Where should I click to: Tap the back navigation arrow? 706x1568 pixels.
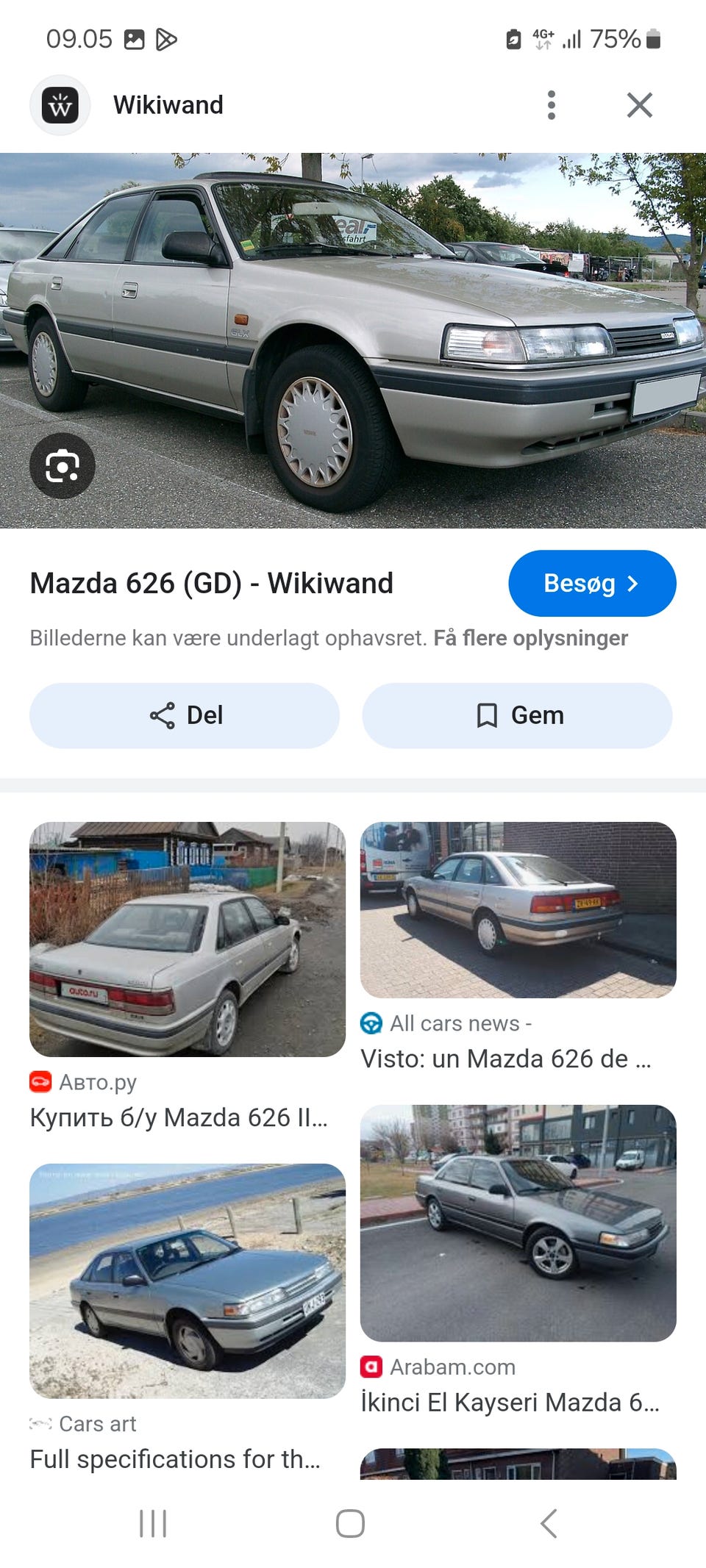548,1522
